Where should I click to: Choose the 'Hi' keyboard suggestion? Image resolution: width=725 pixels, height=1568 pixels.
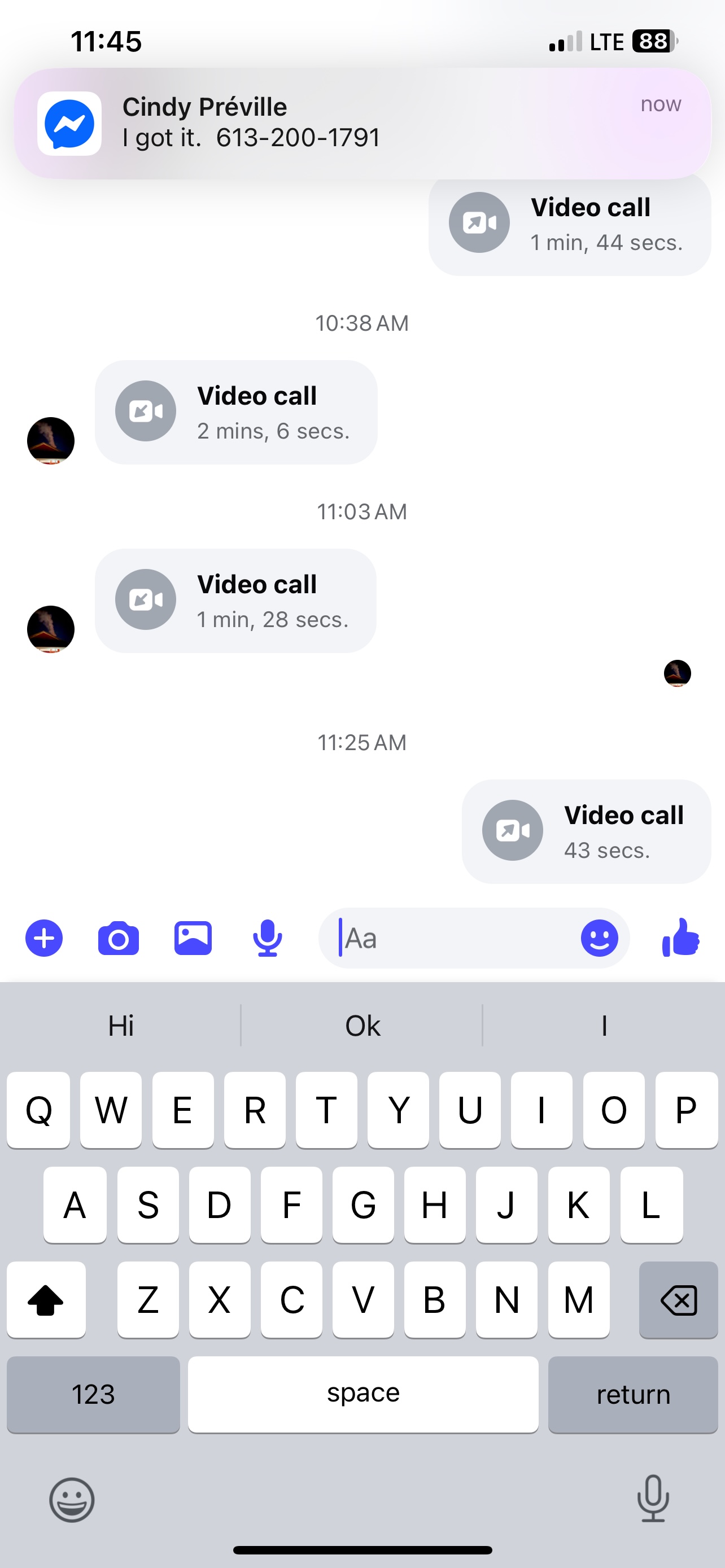pos(120,1026)
